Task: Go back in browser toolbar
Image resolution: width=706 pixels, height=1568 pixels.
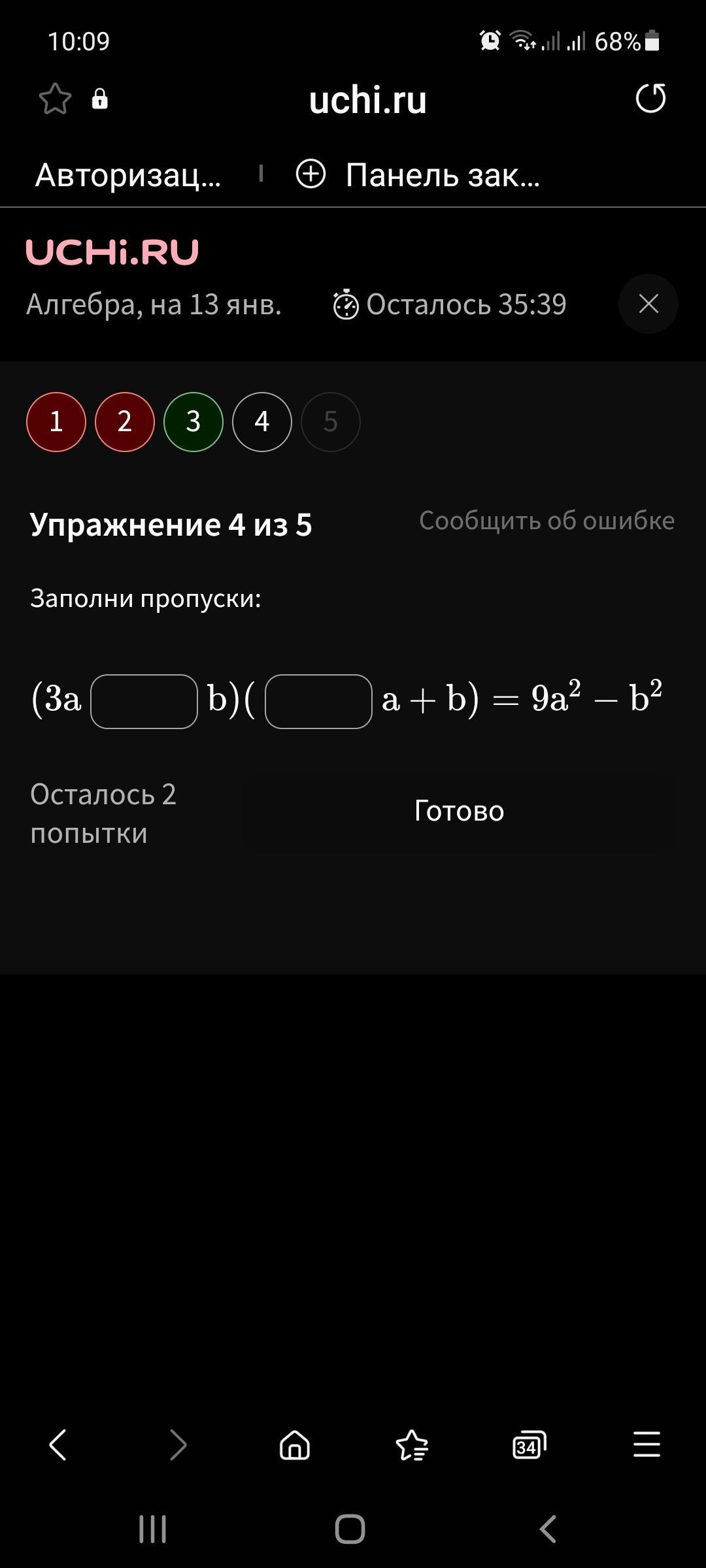Action: click(58, 1445)
